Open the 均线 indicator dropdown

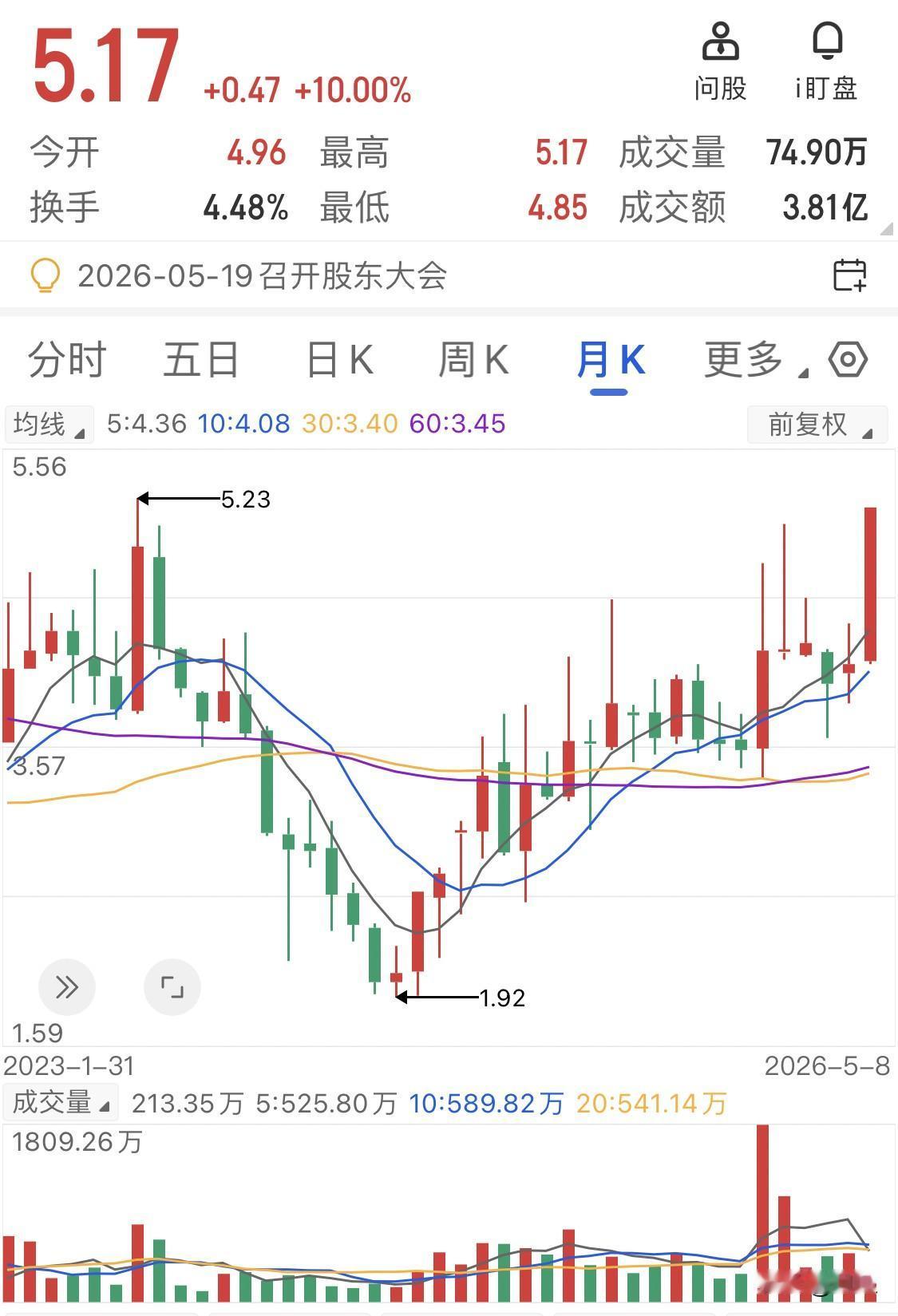click(x=49, y=424)
